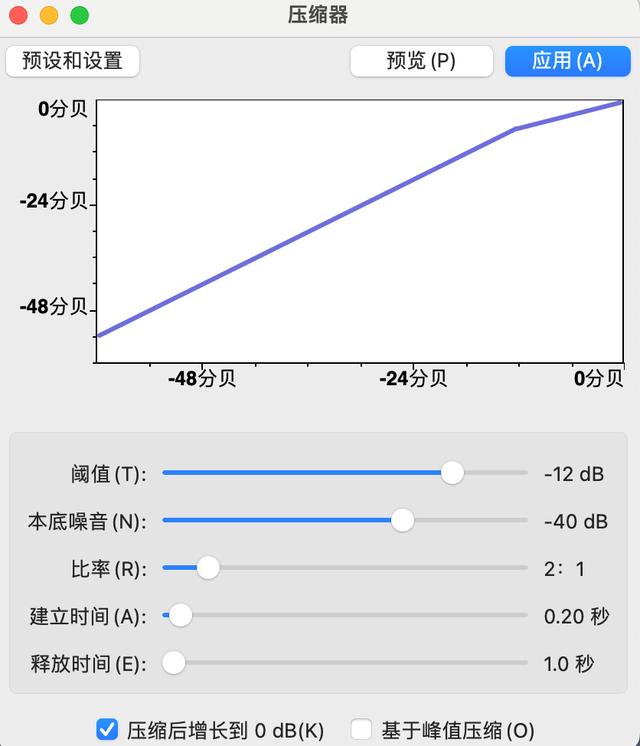Tap the 释放时间 (E) slider
This screenshot has height=746, width=640.
pos(174,663)
